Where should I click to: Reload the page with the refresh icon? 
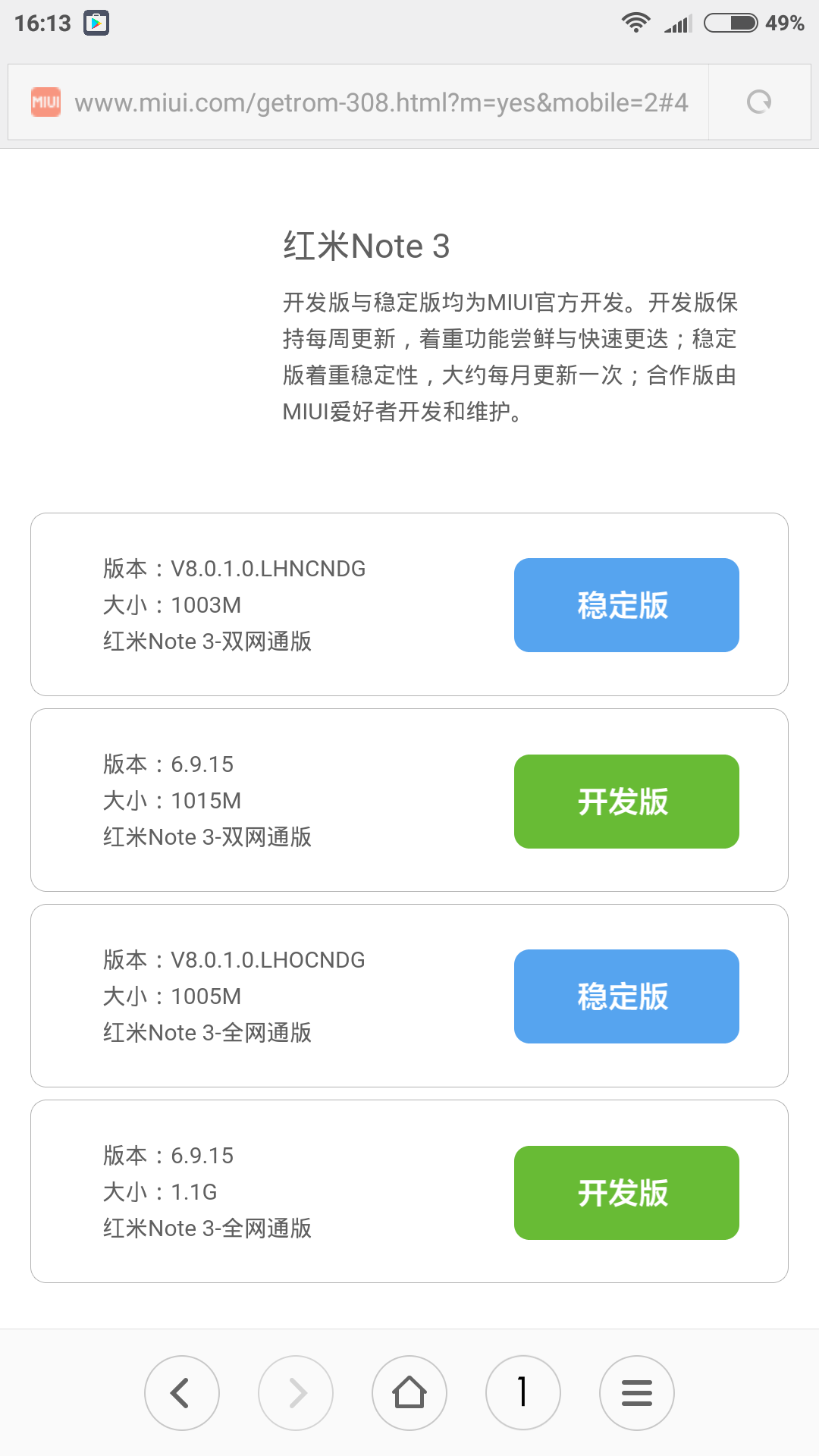[759, 102]
